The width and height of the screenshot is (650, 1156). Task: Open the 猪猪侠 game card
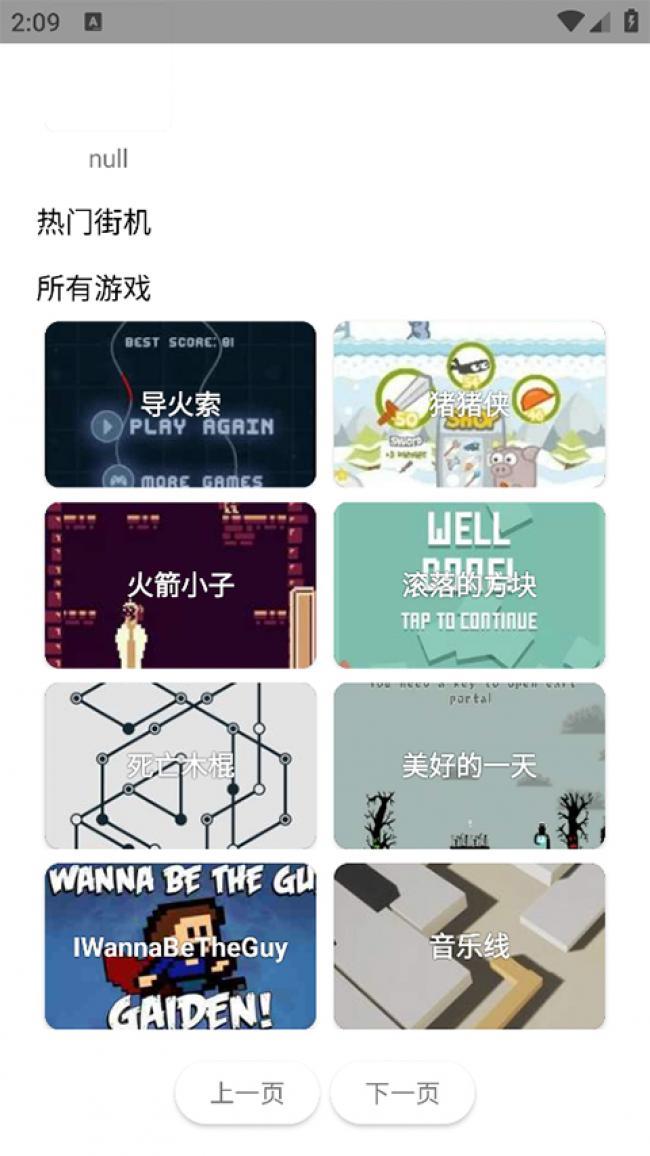(x=469, y=404)
